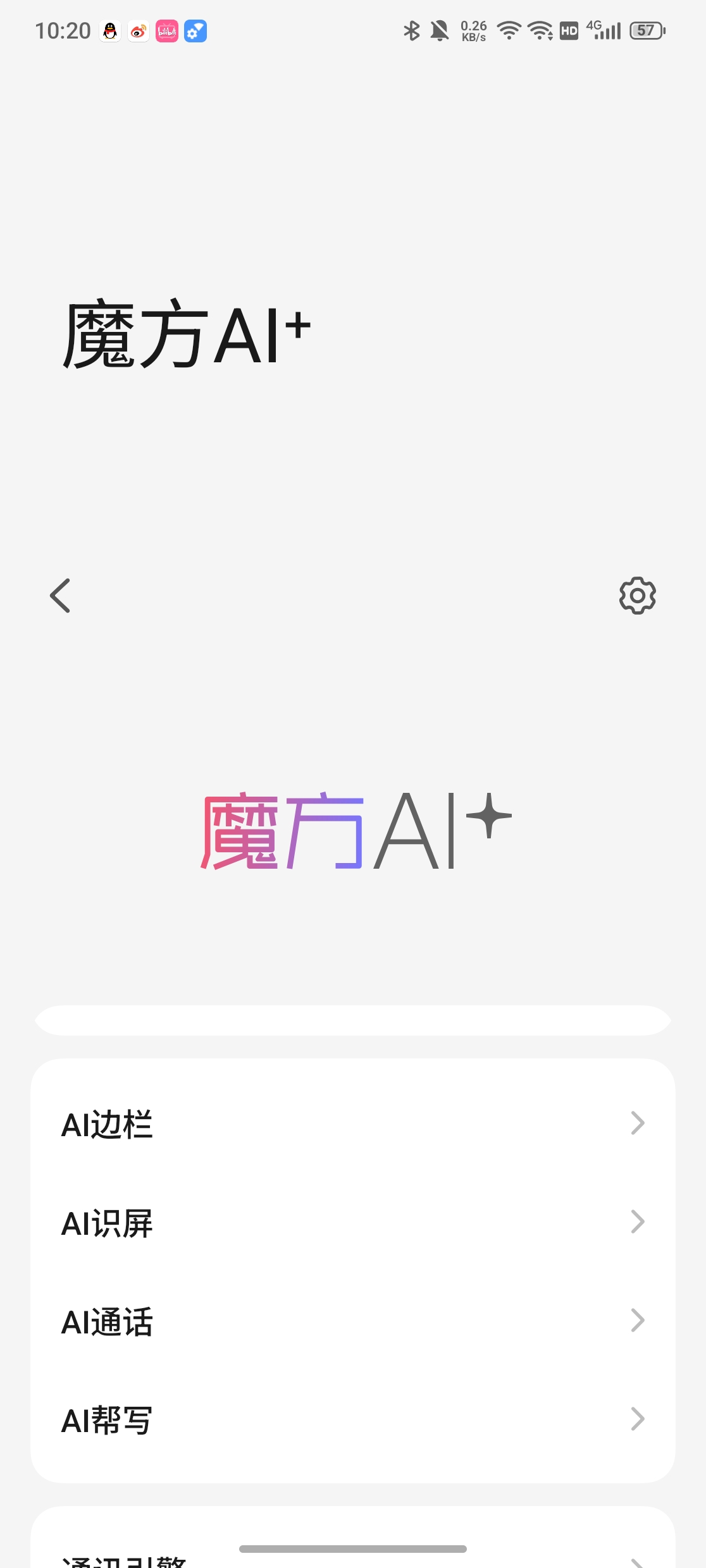Open the AI边栏 settings row
This screenshot has height=1568, width=706.
(352, 1124)
